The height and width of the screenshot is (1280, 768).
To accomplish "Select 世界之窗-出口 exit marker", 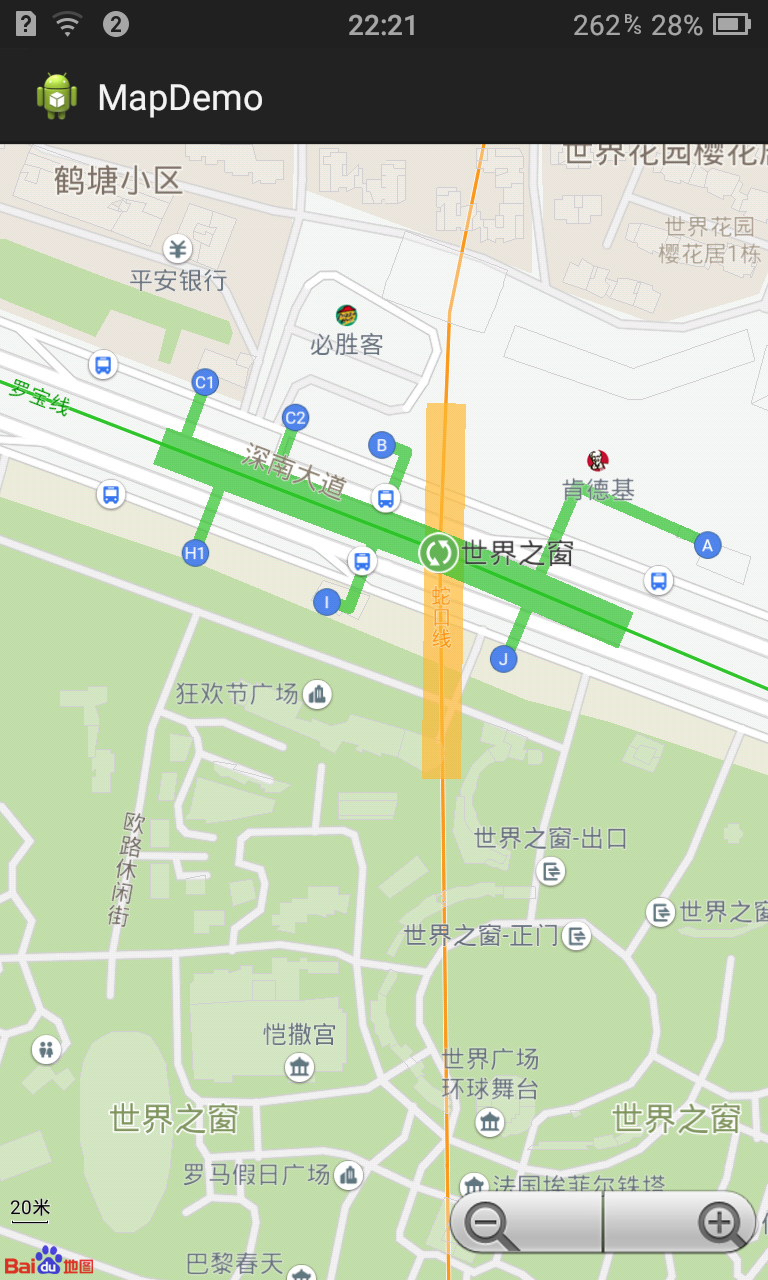I will 551,871.
